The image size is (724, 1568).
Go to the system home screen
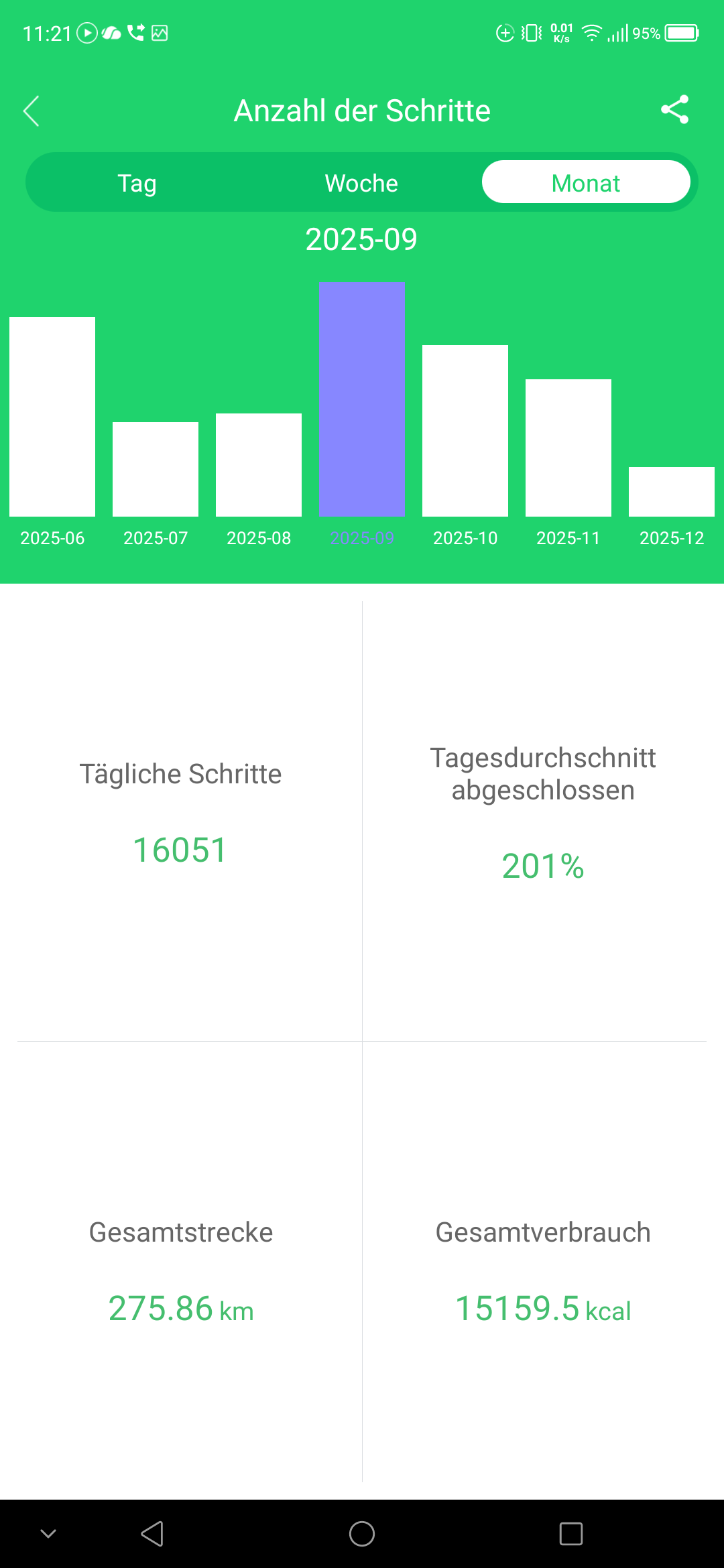pos(362,1533)
